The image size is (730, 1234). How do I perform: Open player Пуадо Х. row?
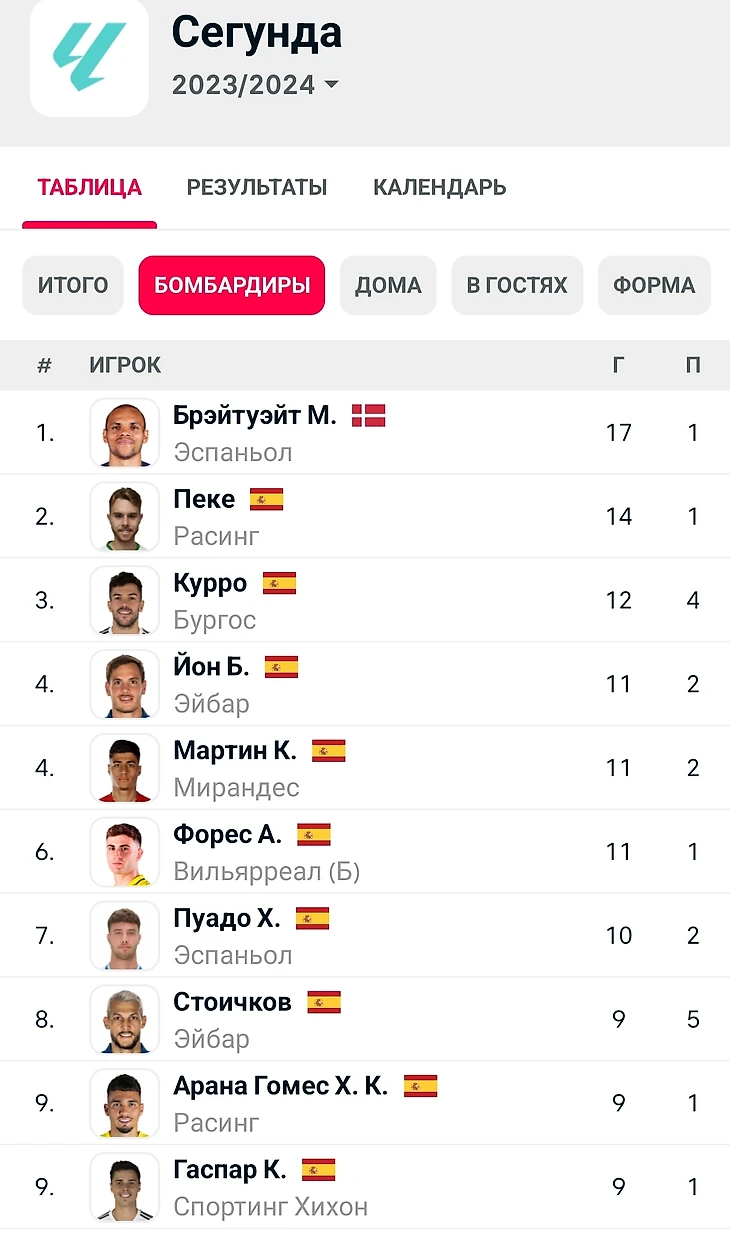pos(365,936)
